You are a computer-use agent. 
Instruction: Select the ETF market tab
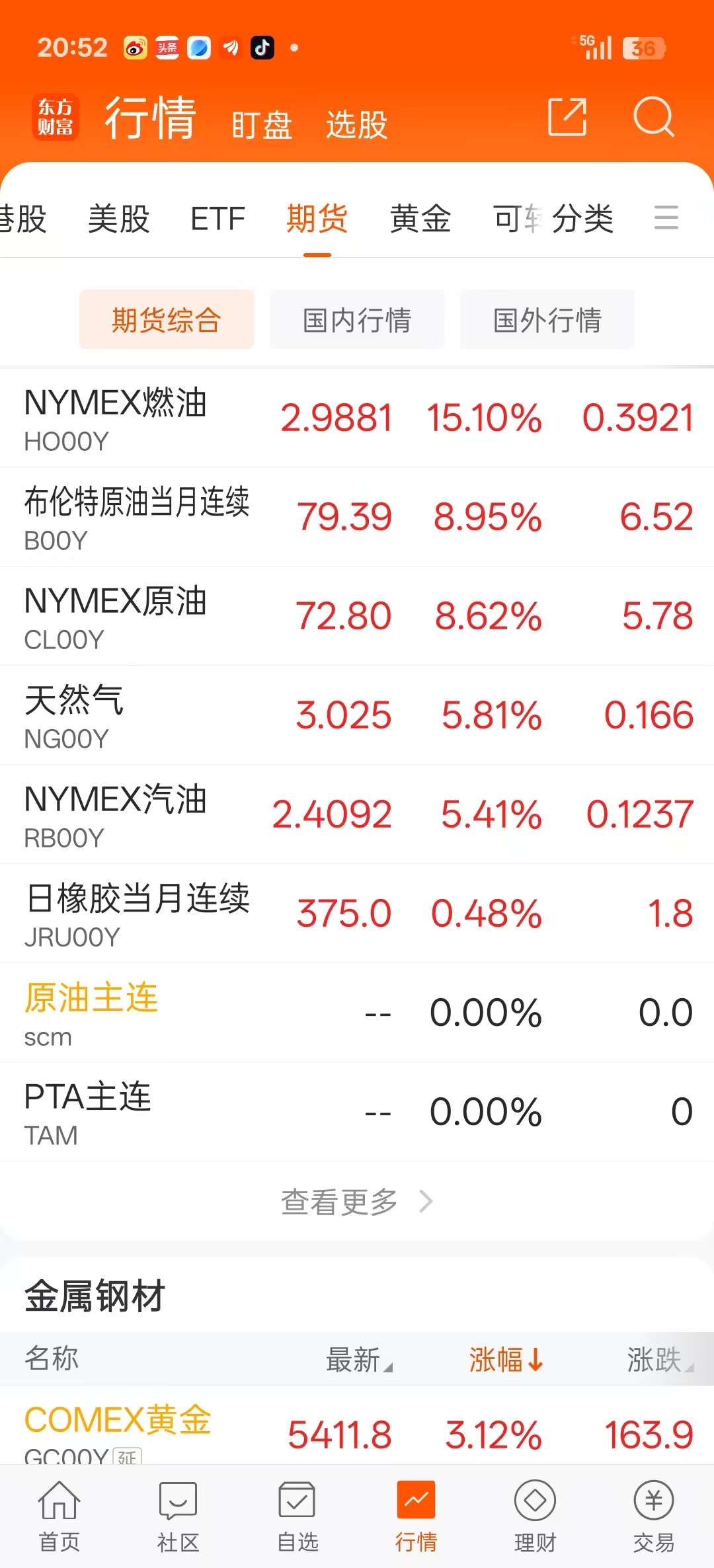pos(218,218)
